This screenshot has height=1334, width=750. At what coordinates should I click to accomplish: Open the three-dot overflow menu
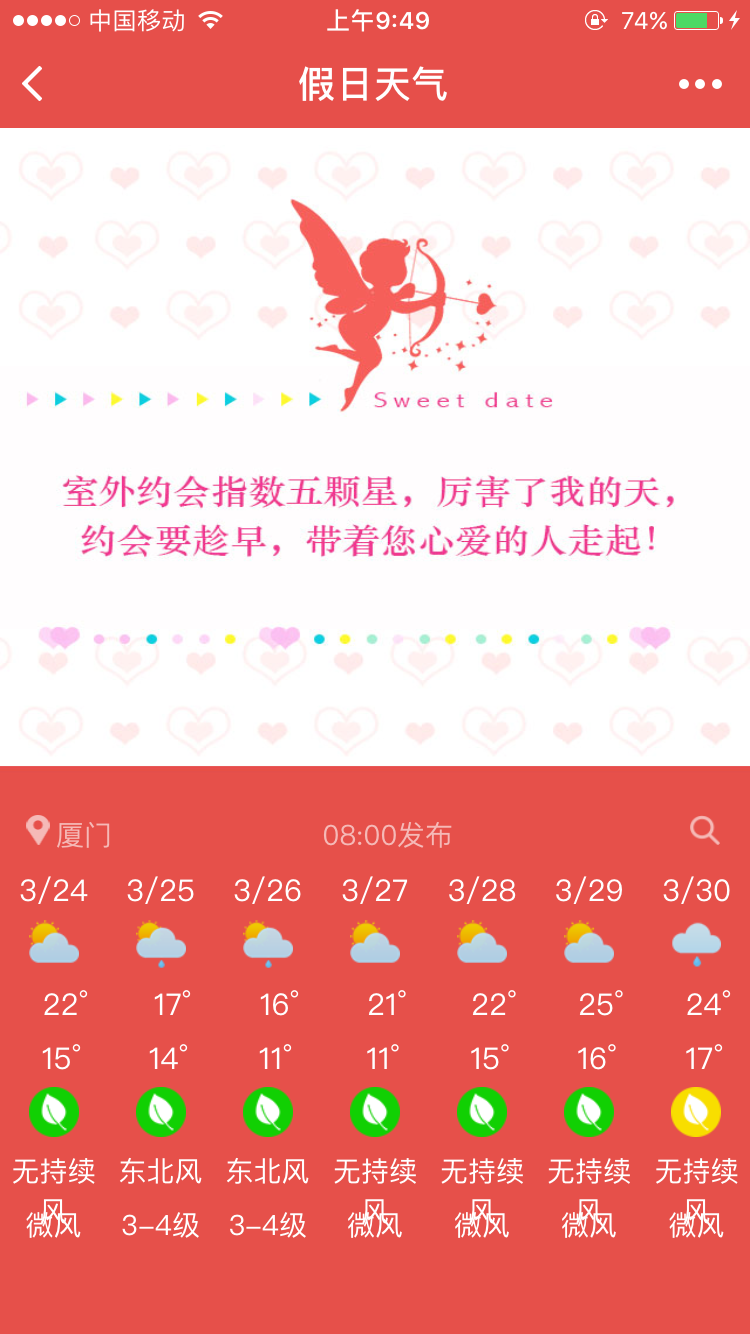pos(700,84)
